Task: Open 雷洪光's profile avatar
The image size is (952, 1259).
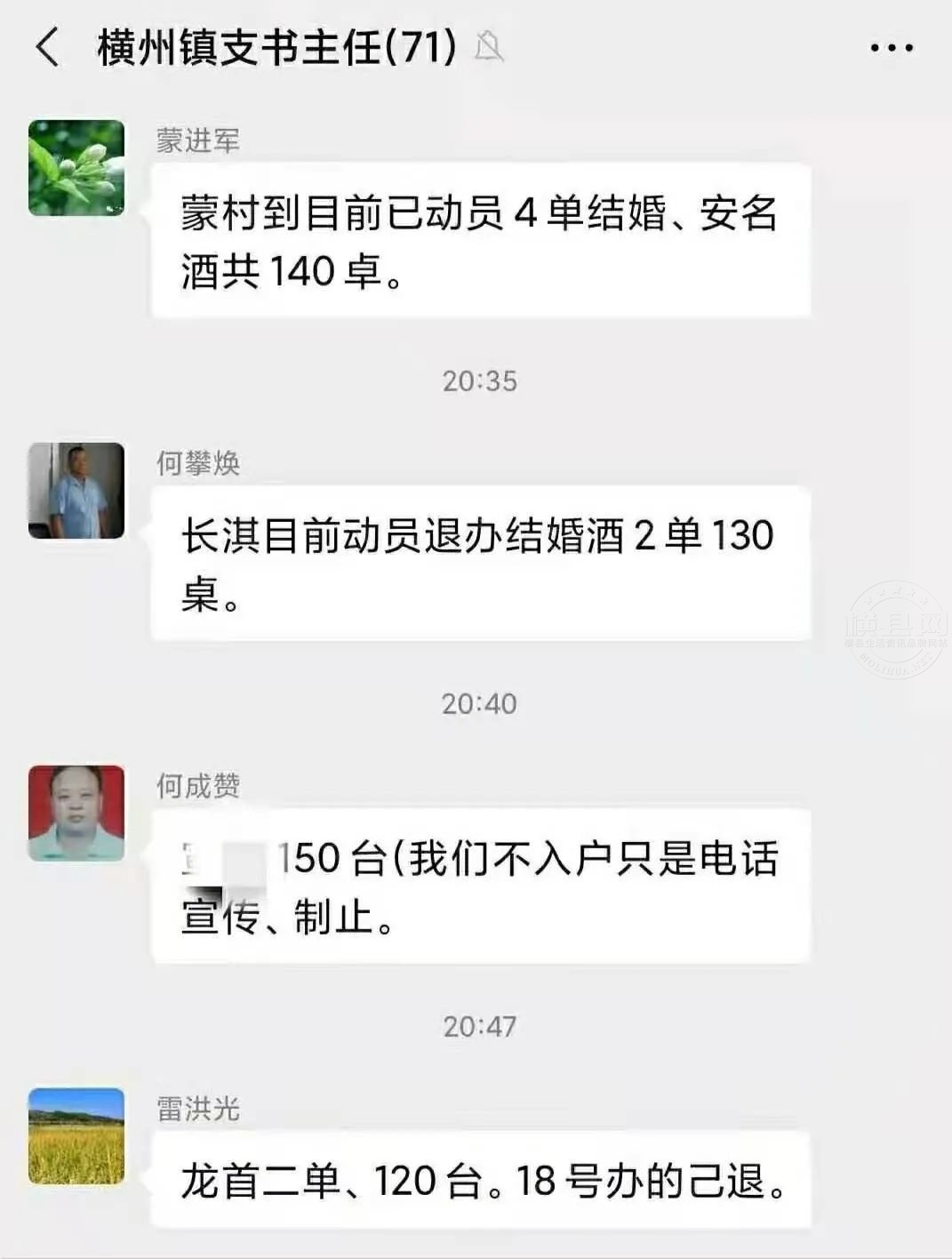Action: pos(76,1135)
